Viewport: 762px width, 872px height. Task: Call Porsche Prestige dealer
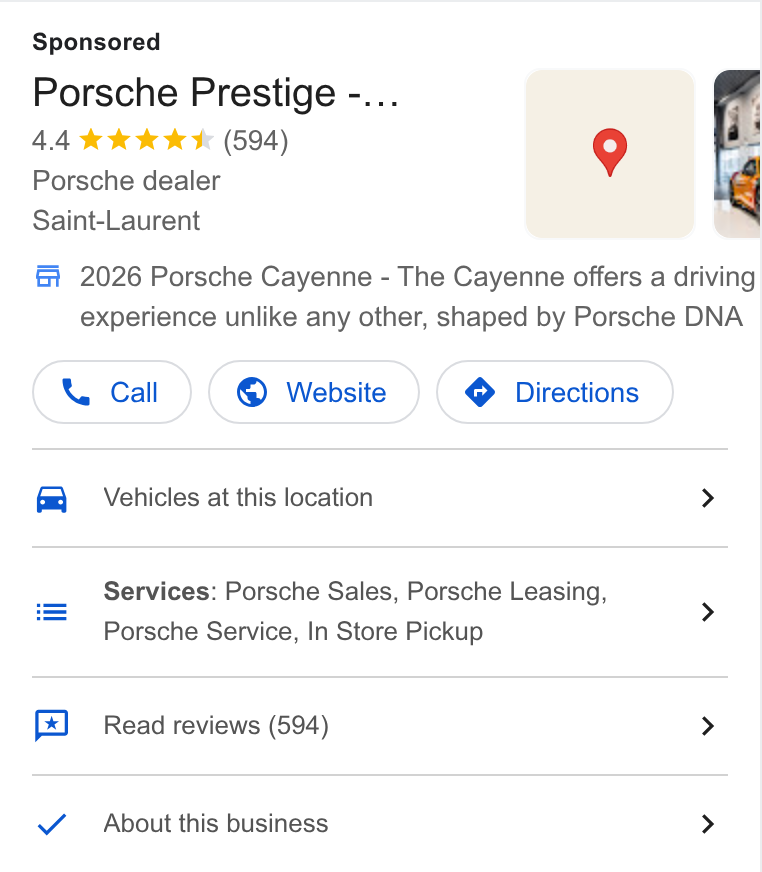click(112, 392)
